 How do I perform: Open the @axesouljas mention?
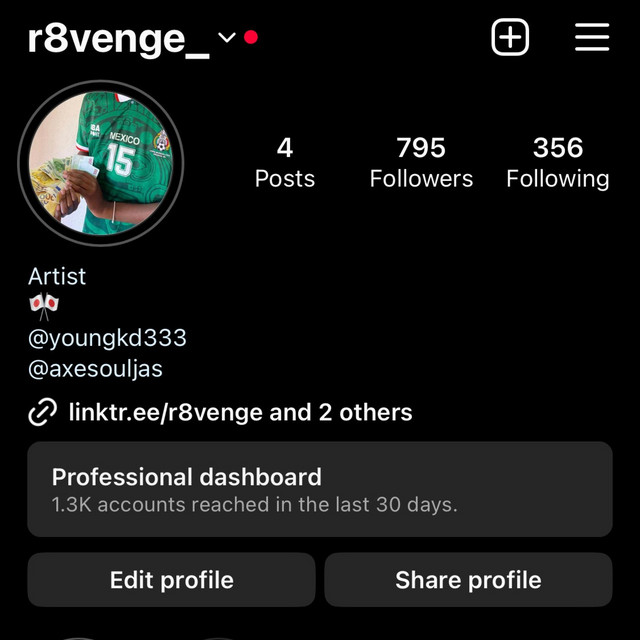[x=95, y=369]
